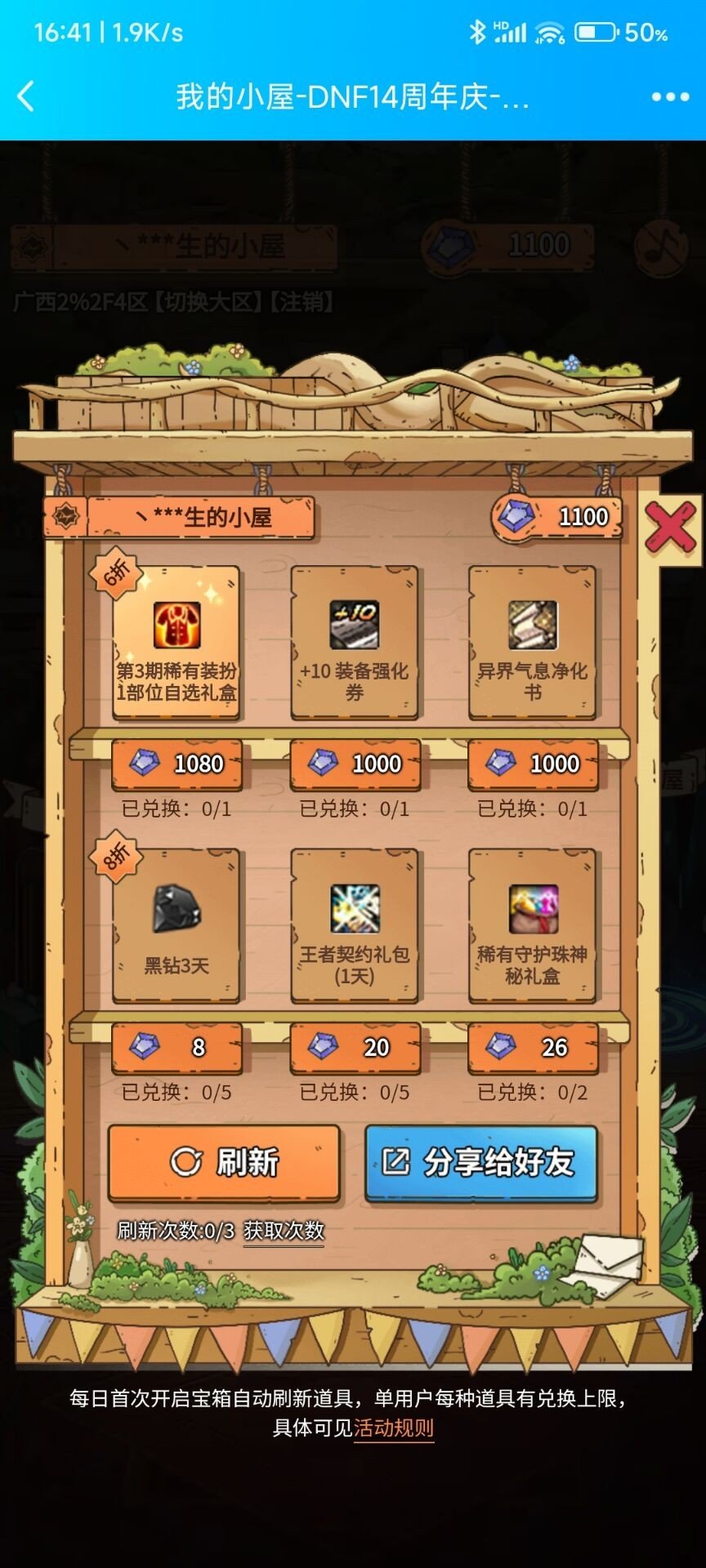
Task: Go back using the top-left arrow
Action: coord(26,96)
